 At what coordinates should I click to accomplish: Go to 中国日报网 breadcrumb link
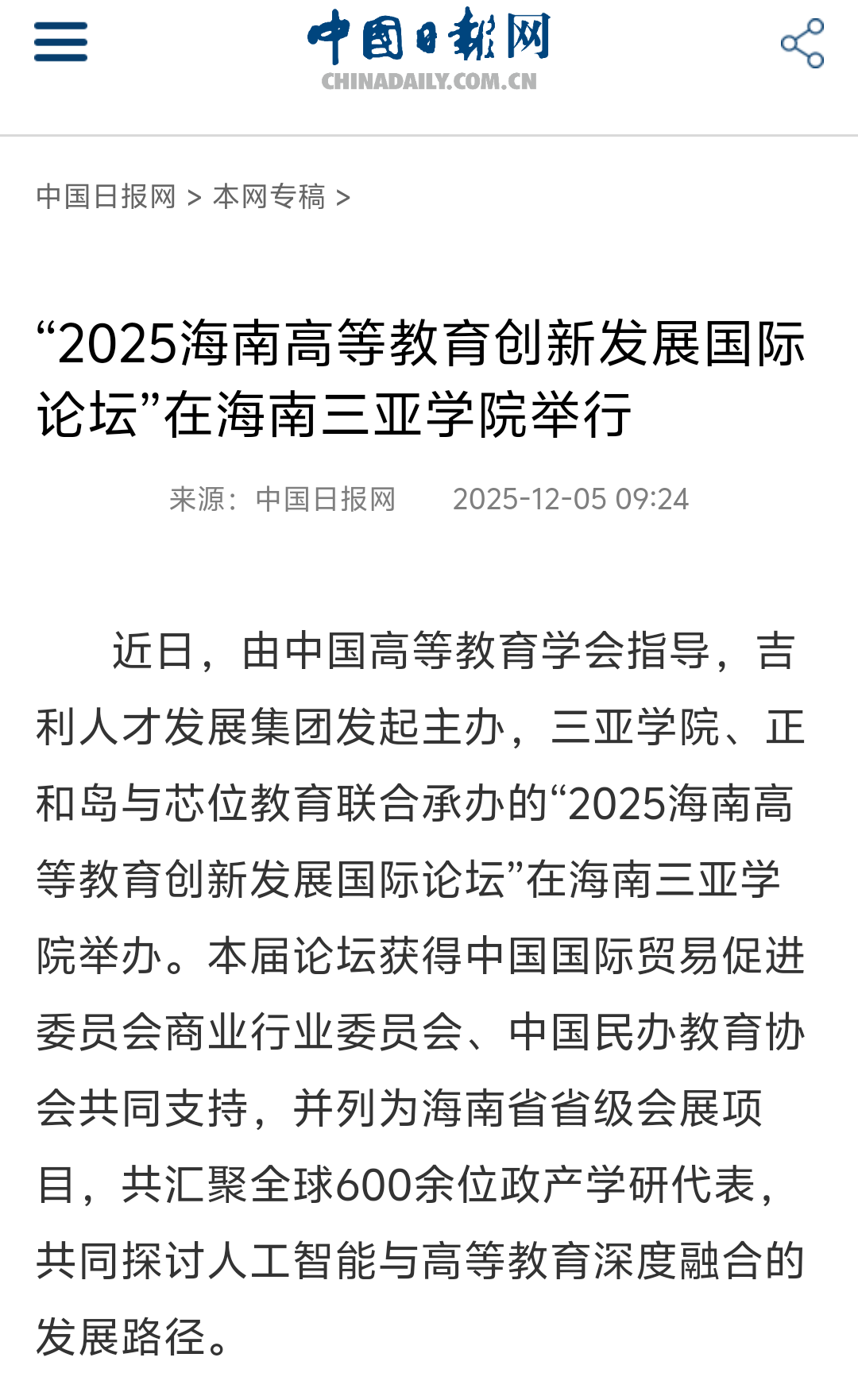[x=106, y=196]
